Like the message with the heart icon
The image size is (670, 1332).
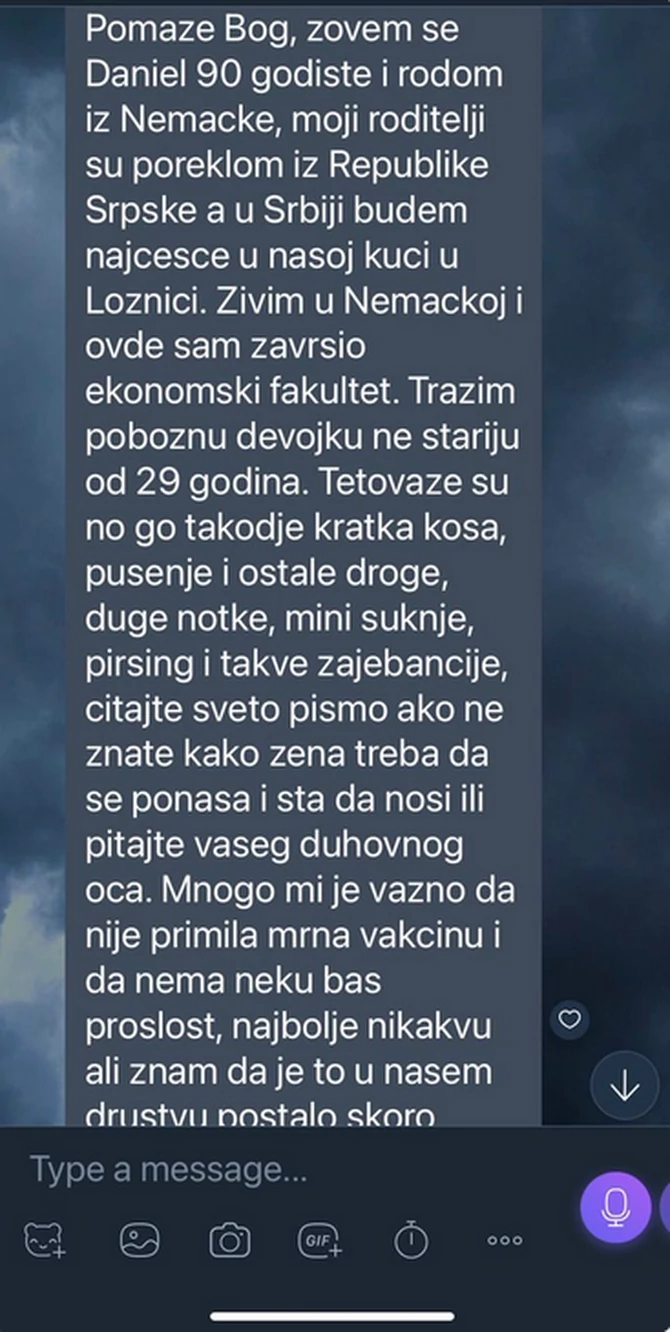point(570,1020)
